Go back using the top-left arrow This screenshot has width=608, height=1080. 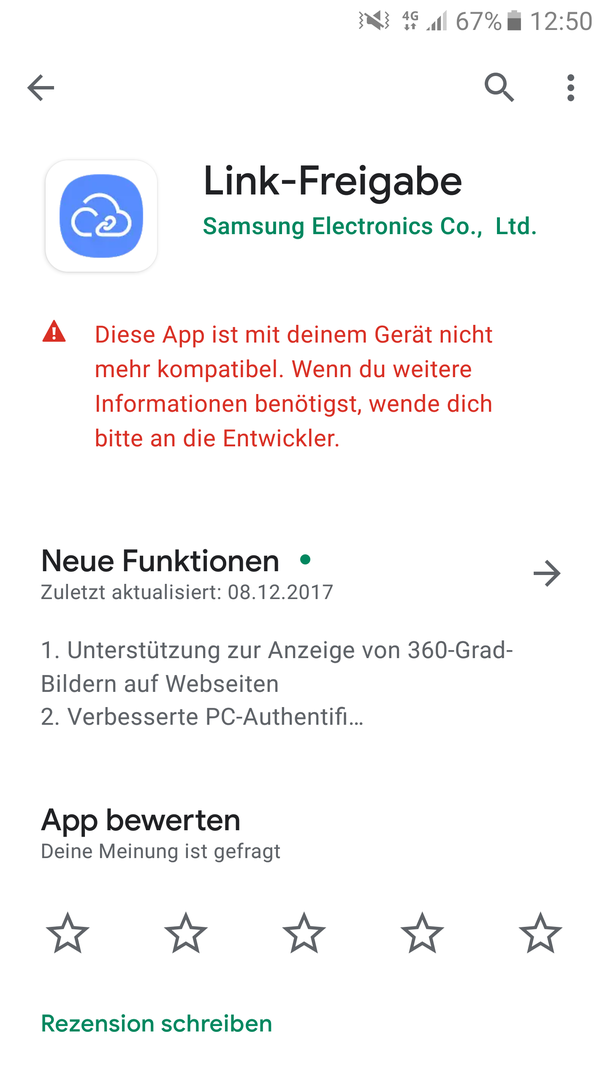point(41,87)
